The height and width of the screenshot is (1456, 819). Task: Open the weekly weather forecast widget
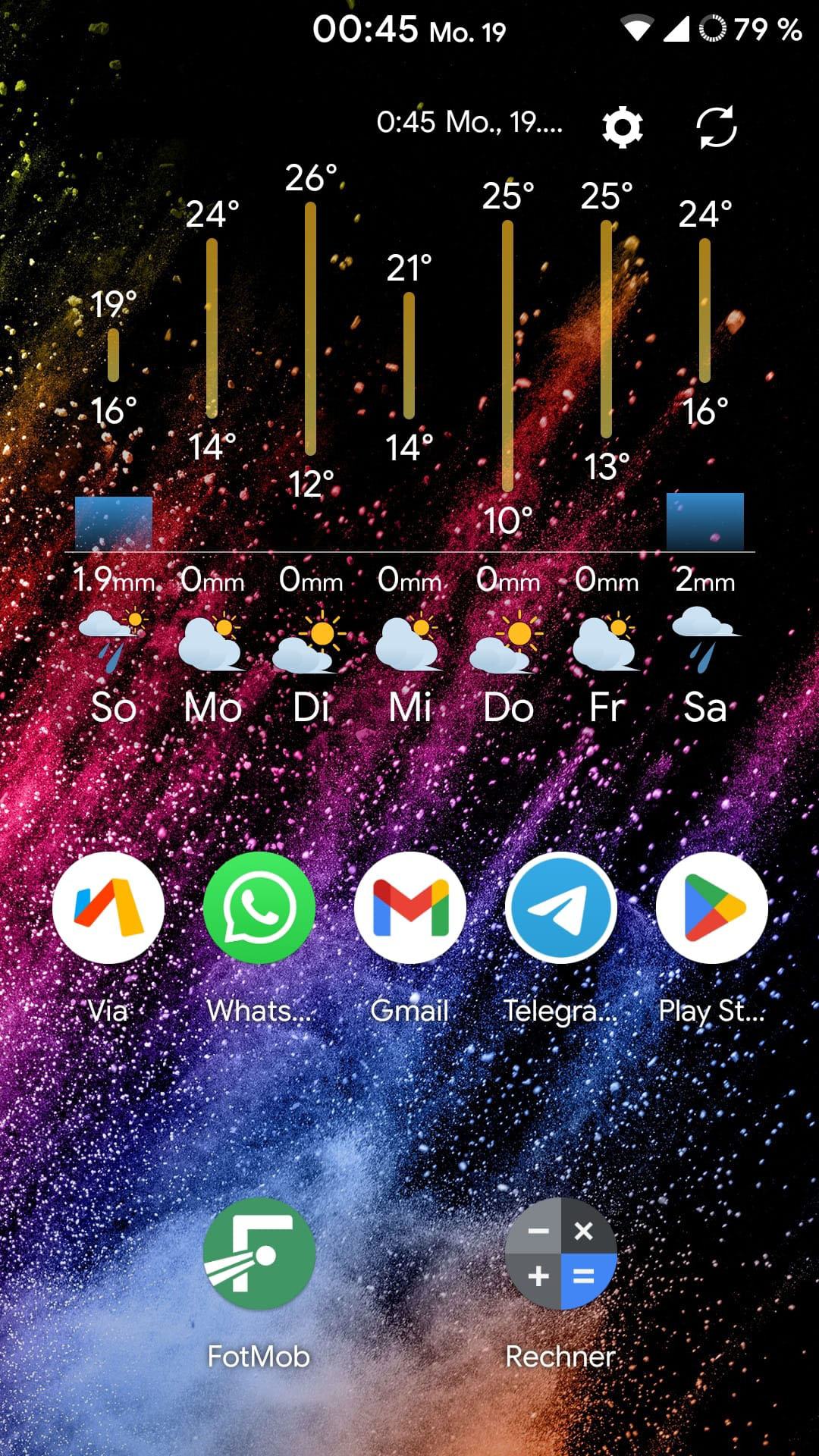(x=409, y=455)
